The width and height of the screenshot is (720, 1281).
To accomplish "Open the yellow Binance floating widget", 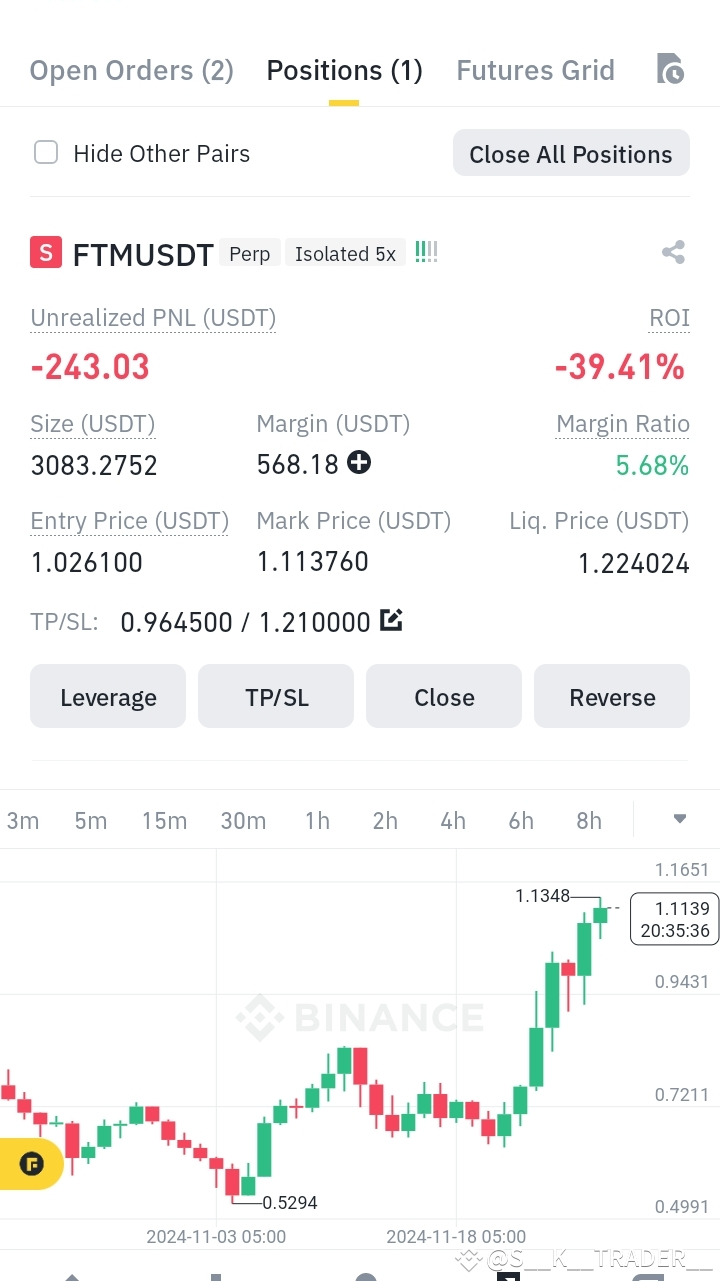I will point(32,1164).
